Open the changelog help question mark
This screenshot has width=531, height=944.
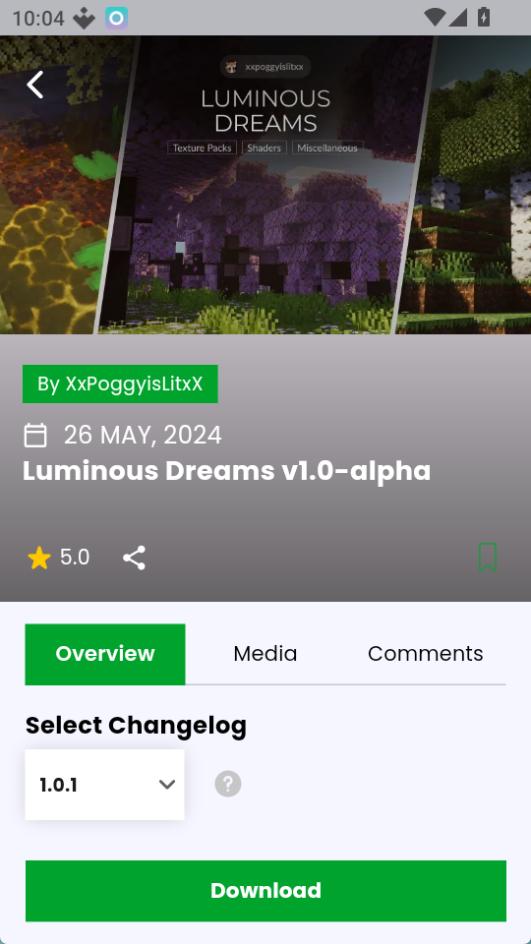(228, 784)
